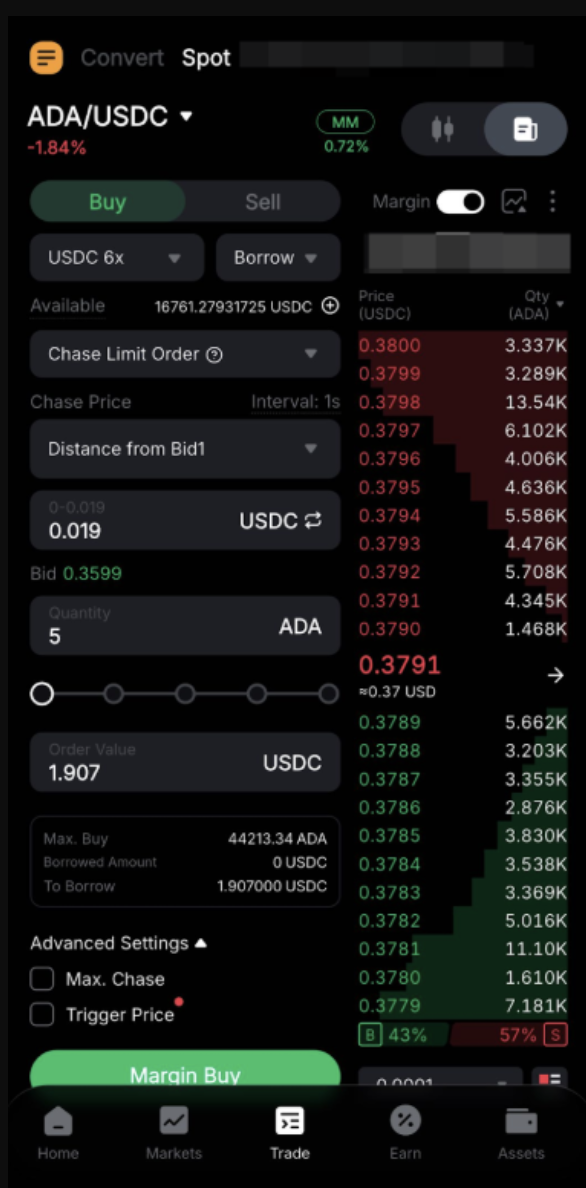Image resolution: width=586 pixels, height=1188 pixels.
Task: Change the Chase Limit Order type
Action: pyautogui.click(x=185, y=354)
